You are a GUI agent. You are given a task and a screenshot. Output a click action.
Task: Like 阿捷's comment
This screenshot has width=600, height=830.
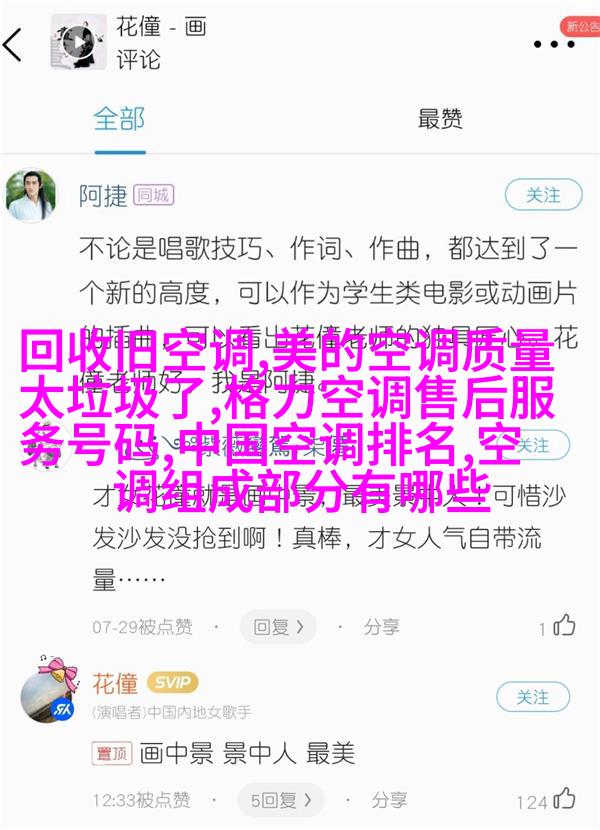coord(564,627)
